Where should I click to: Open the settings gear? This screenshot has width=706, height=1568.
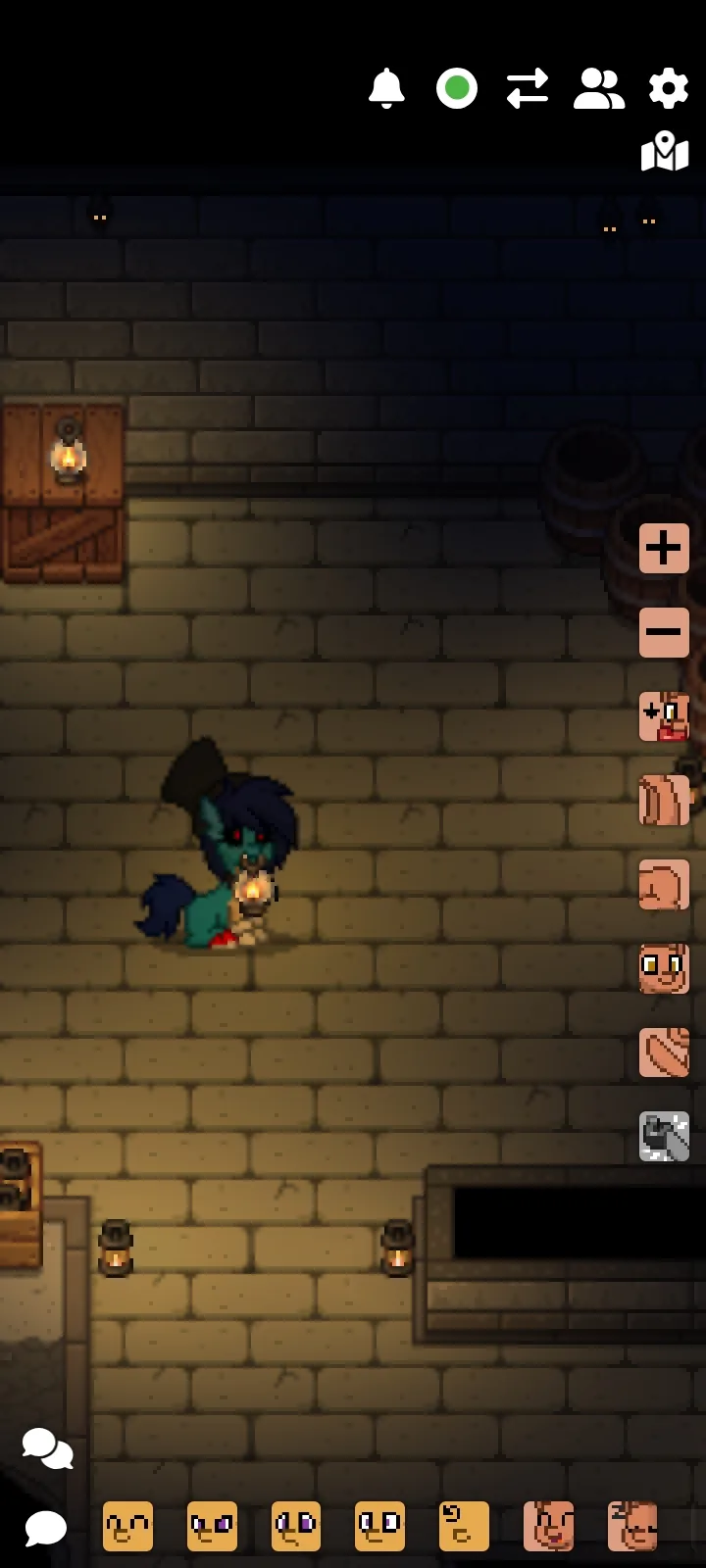pos(669,89)
